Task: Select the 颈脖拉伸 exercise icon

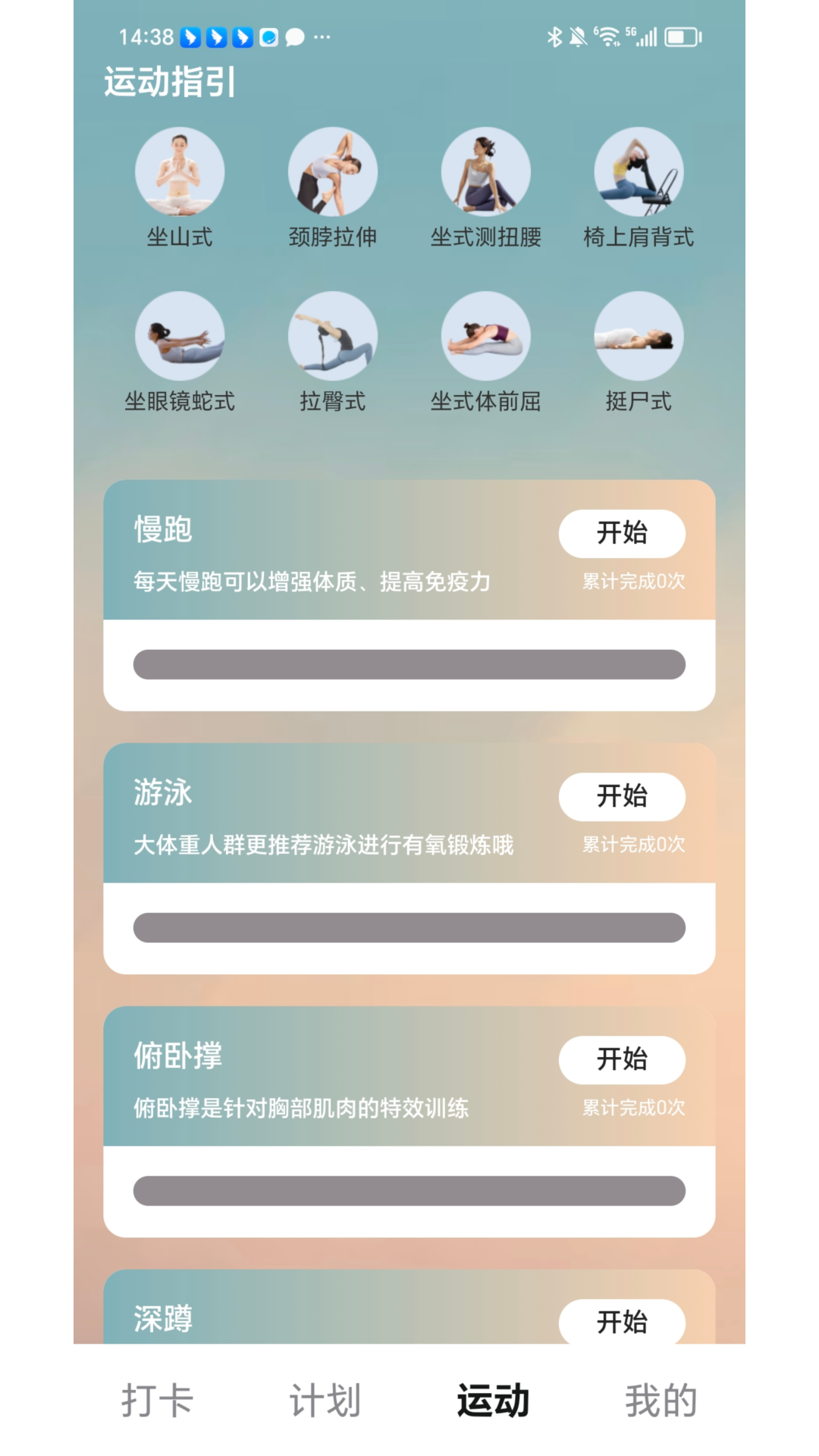Action: point(332,172)
